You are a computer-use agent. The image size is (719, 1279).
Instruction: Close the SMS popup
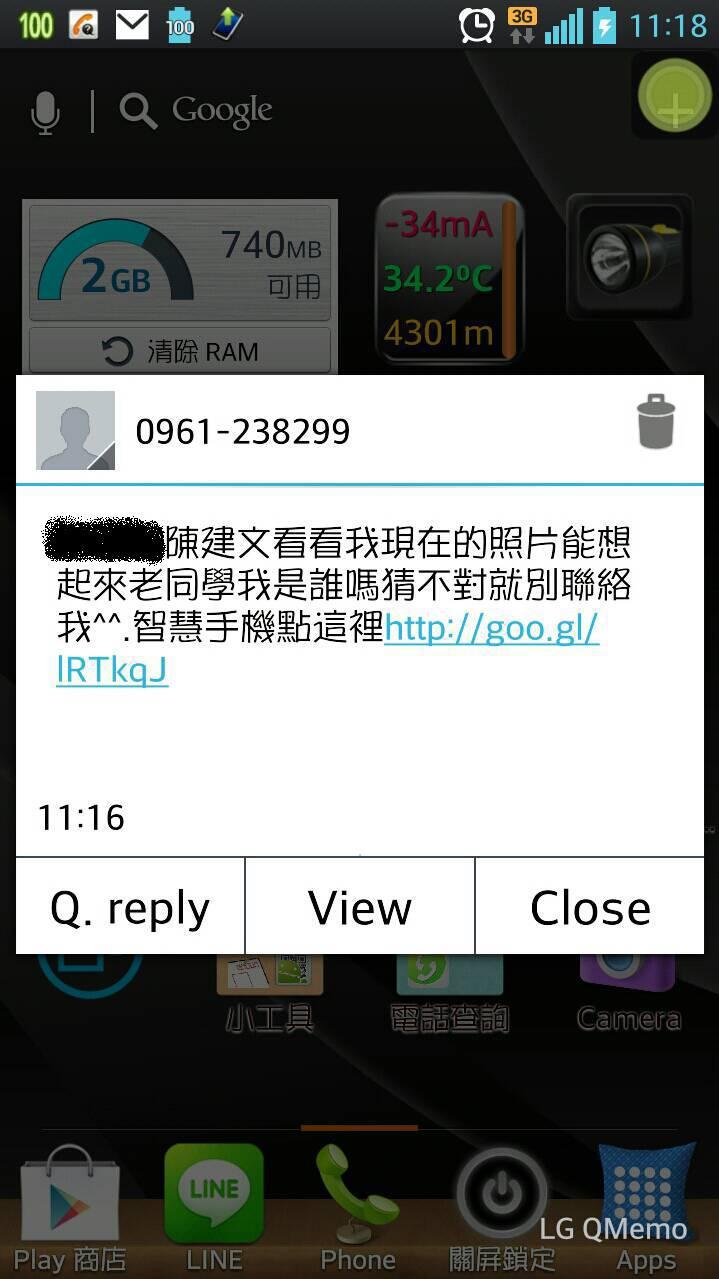pos(590,907)
